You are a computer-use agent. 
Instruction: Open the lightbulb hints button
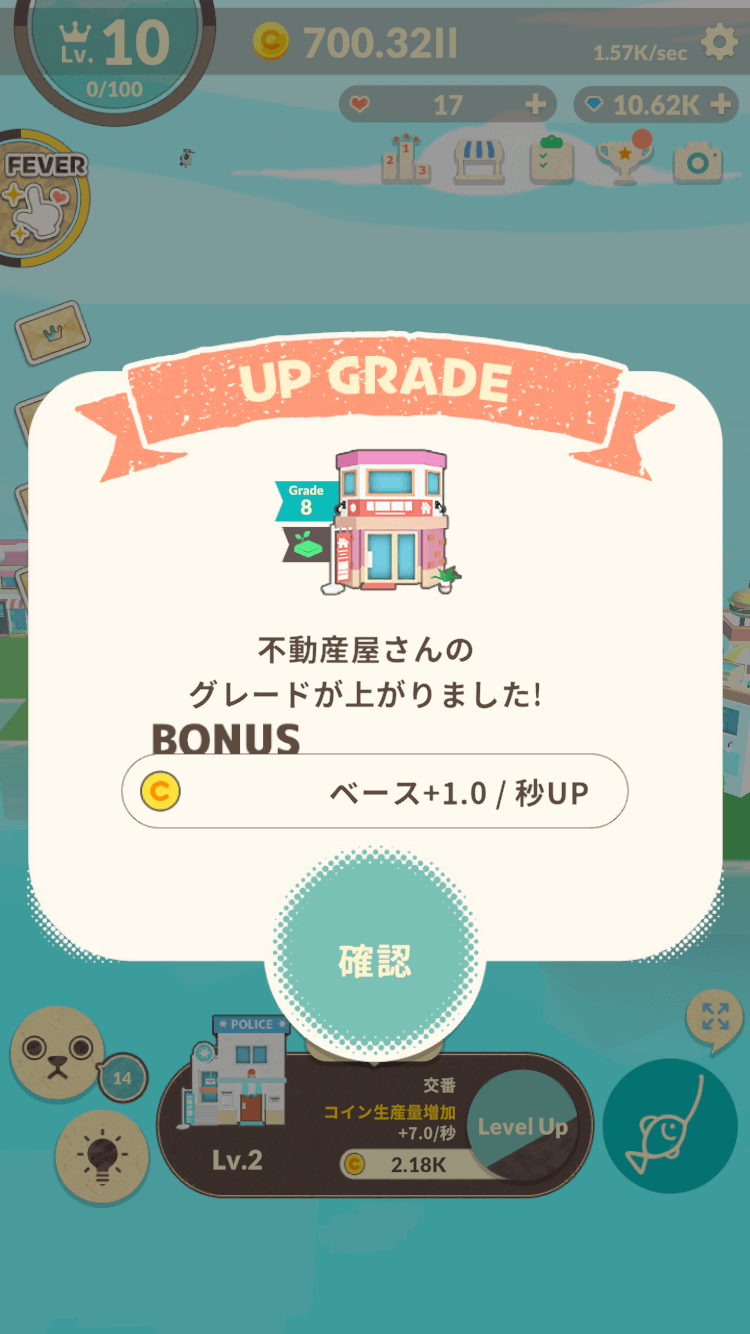coord(102,1157)
